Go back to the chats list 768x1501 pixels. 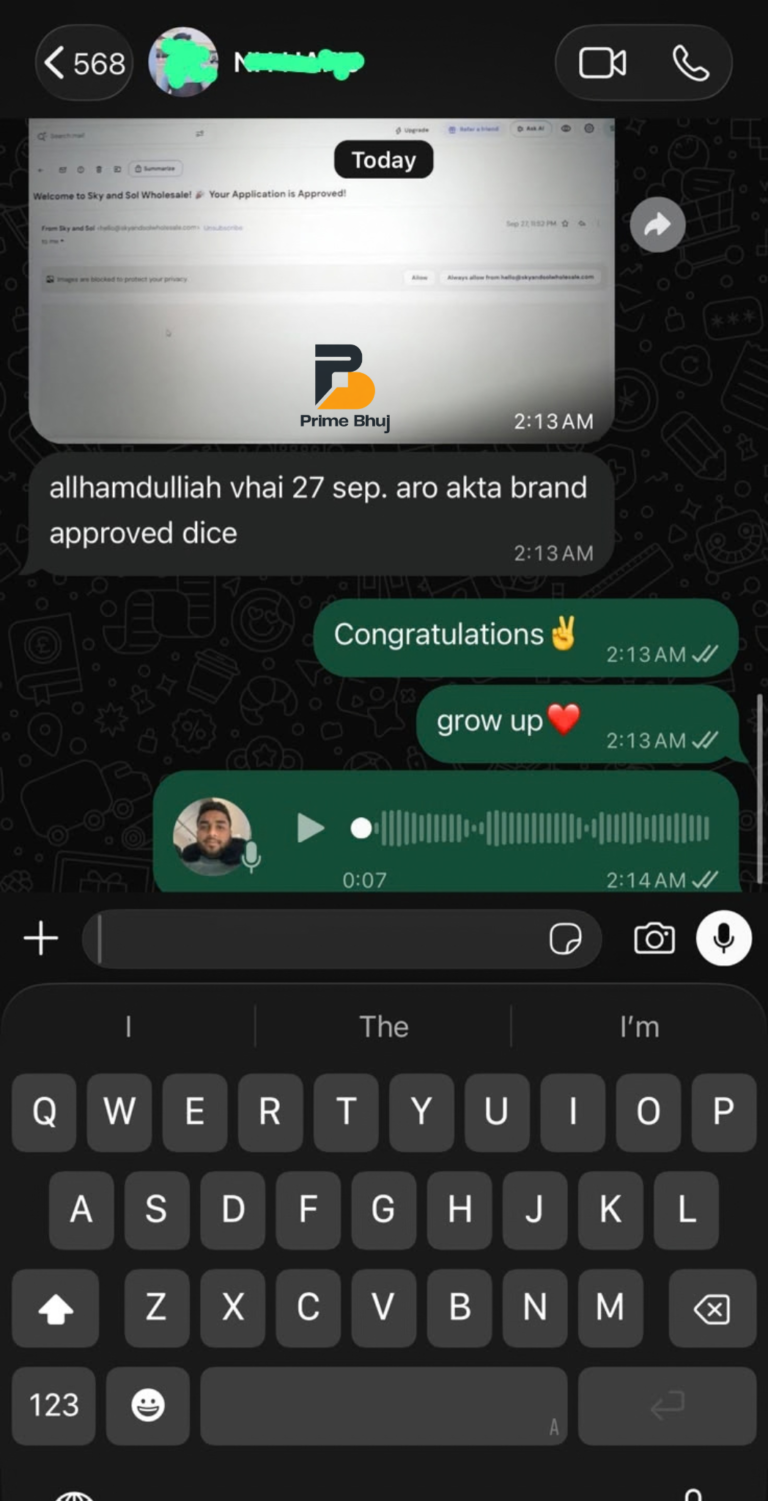tap(84, 64)
